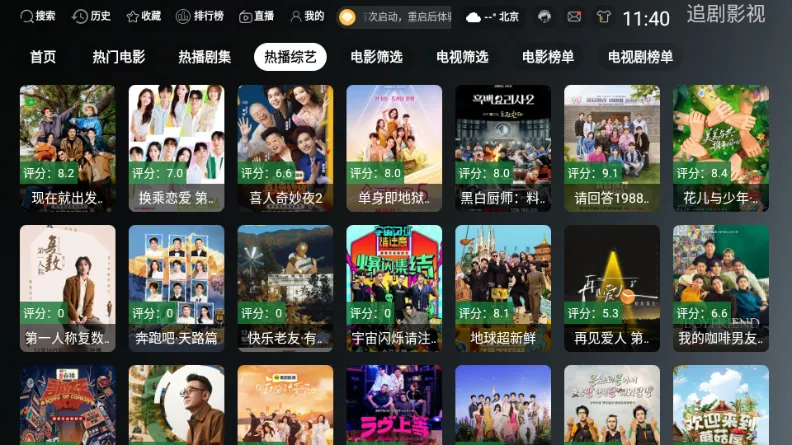Open 直播 live streaming

254,17
